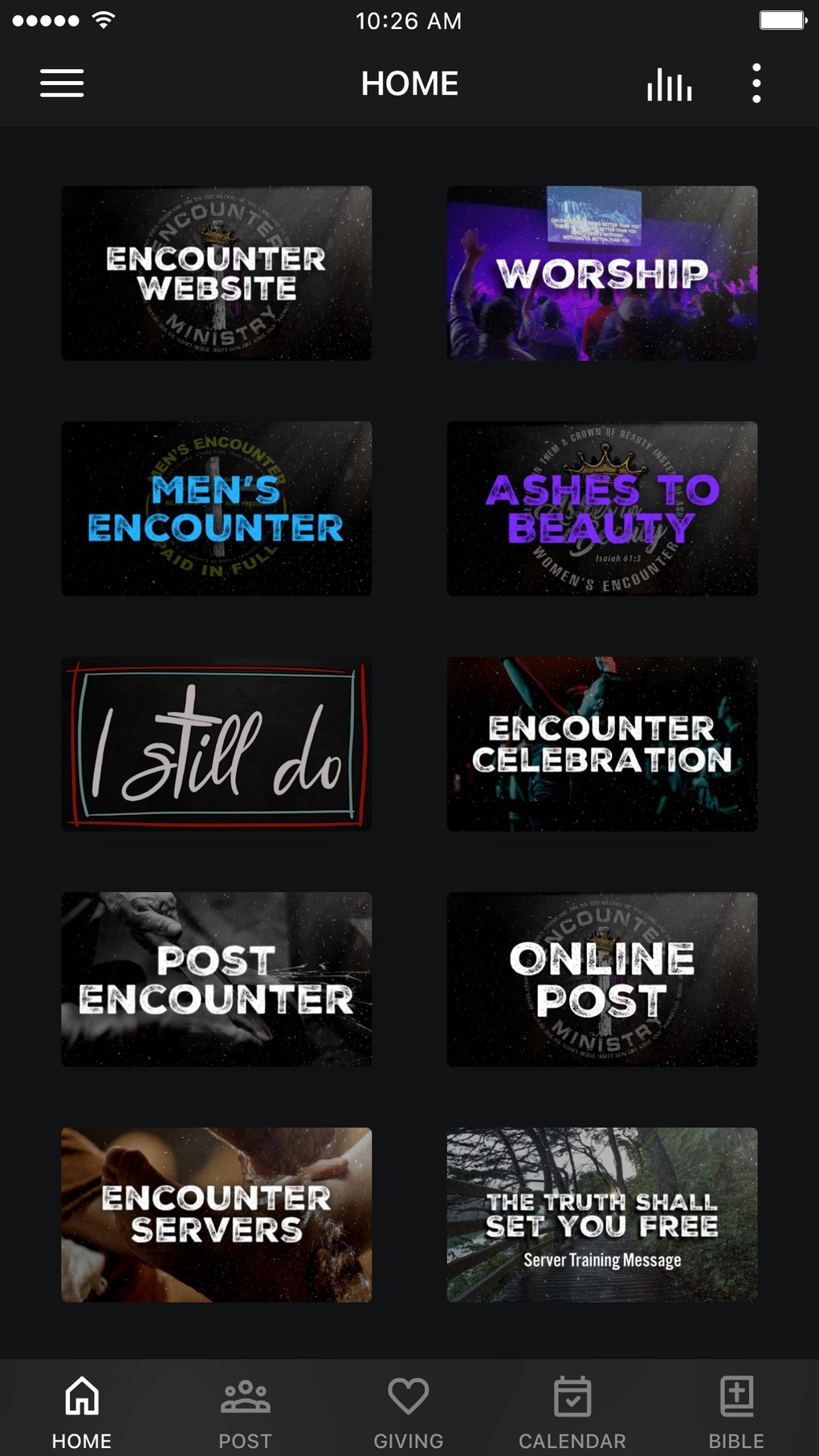Open the Post section from the bottom bar
This screenshot has width=819, height=1456.
point(246,1403)
